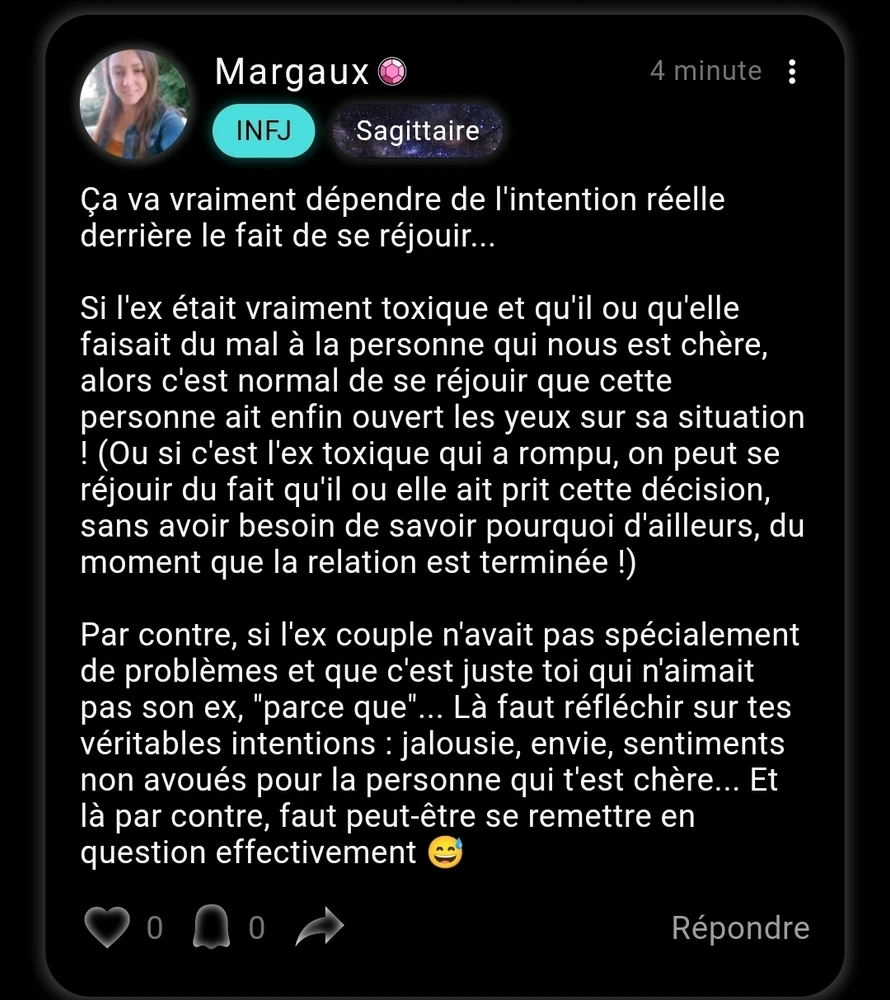Share Margaux's comment with the arrow

coord(319,928)
